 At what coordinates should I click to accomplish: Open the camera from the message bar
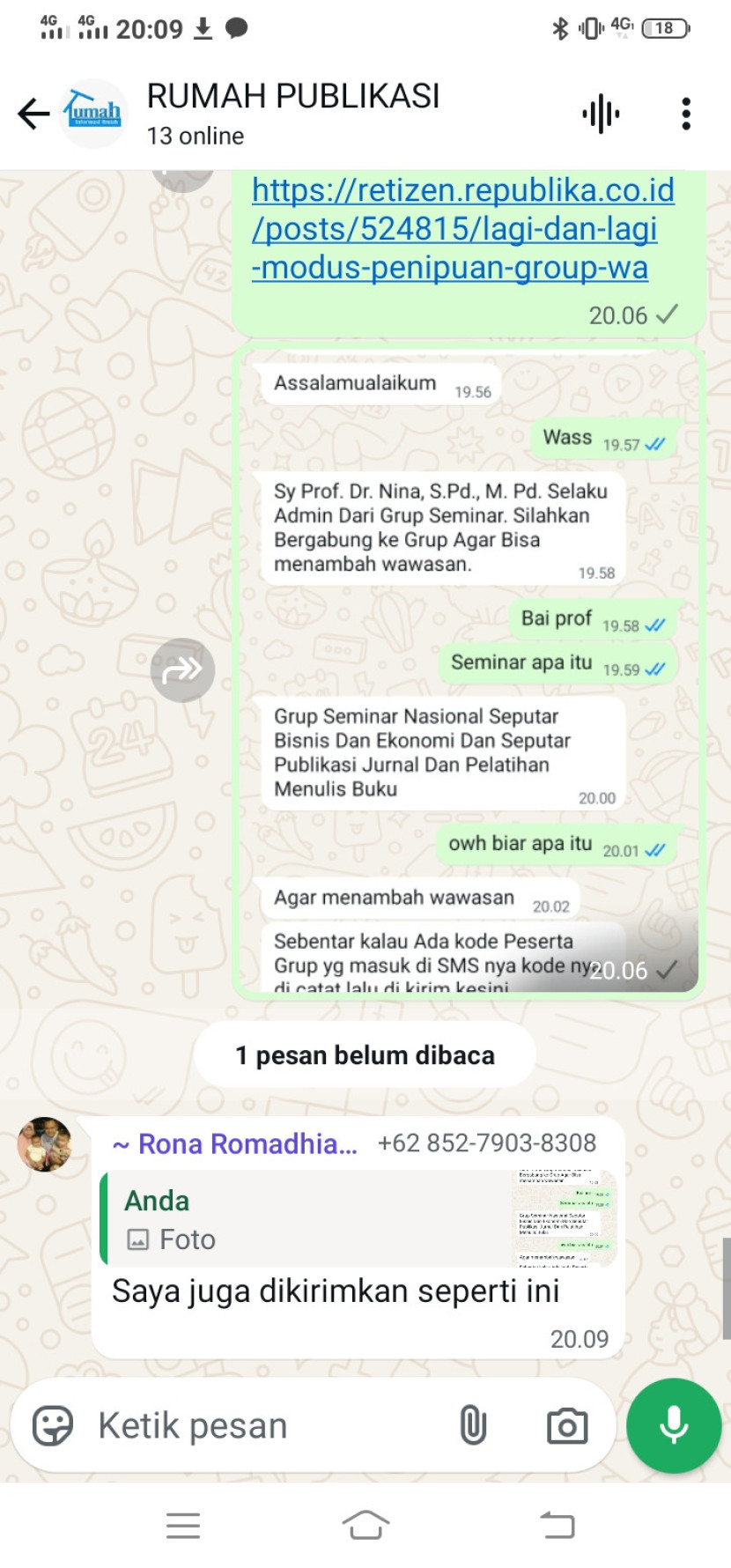tap(567, 1425)
